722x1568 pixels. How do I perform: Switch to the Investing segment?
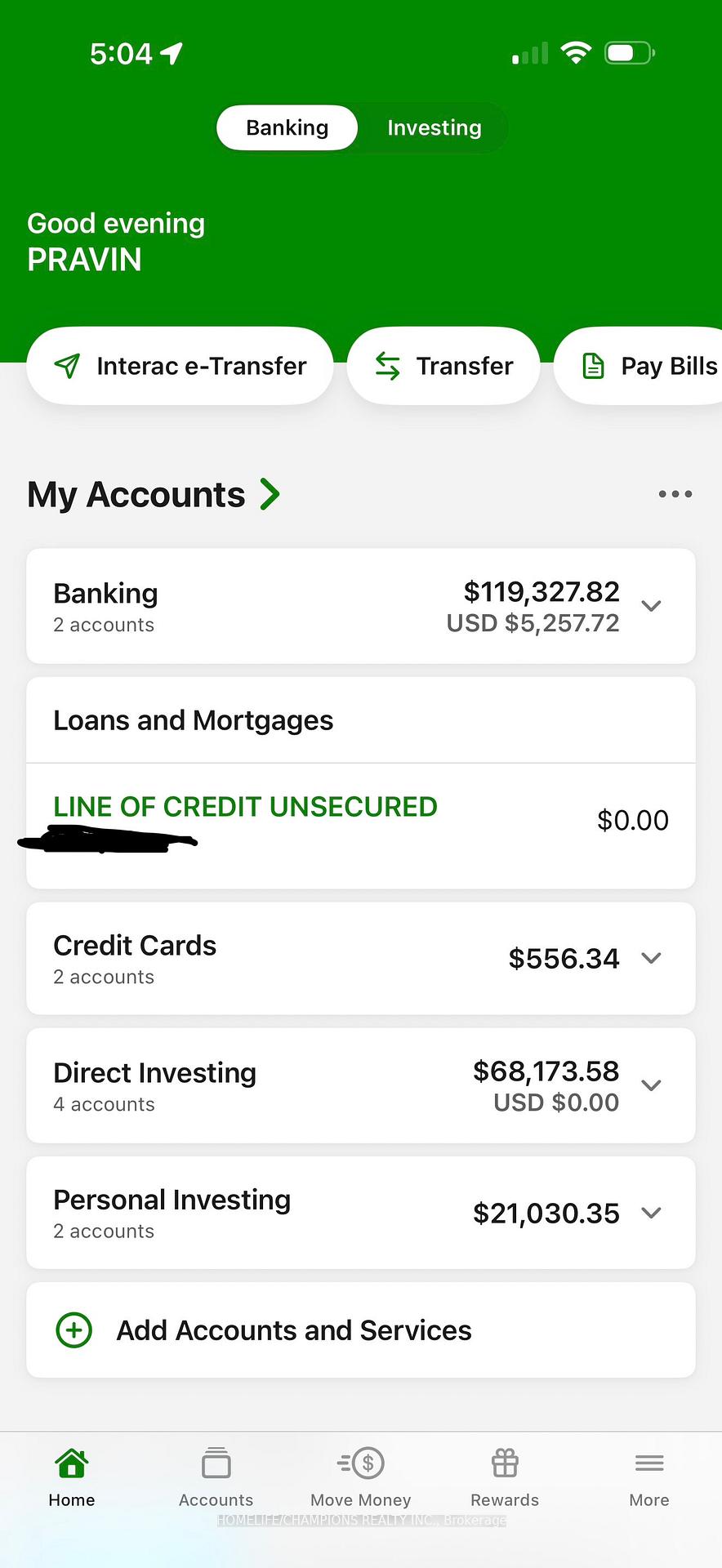pyautogui.click(x=434, y=128)
